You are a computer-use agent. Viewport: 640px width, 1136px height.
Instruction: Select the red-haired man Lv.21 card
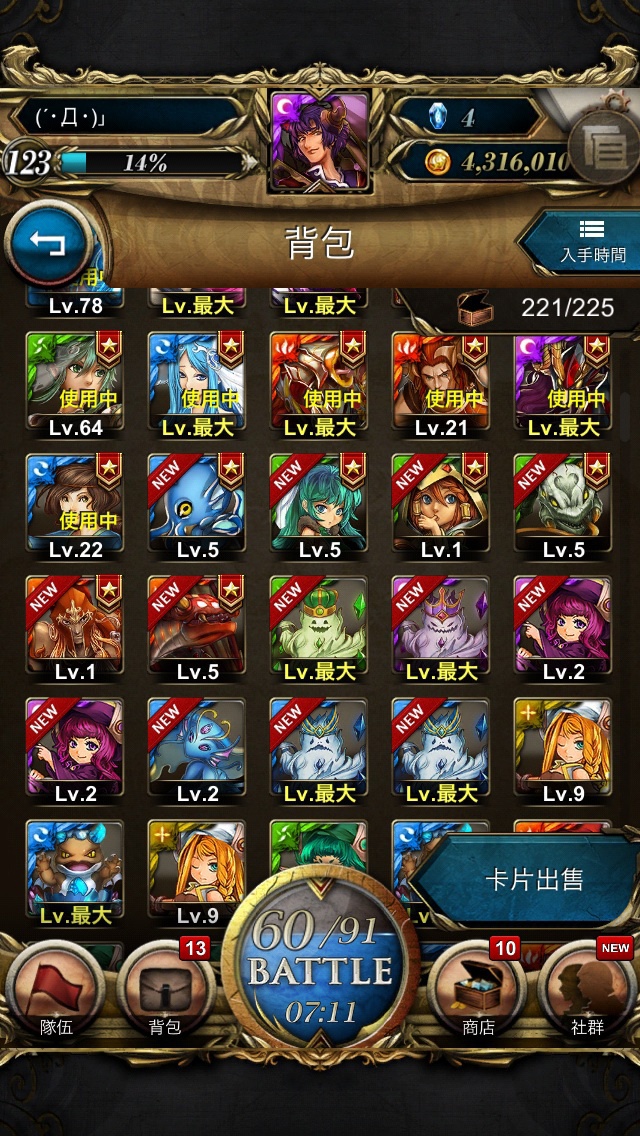pos(441,385)
